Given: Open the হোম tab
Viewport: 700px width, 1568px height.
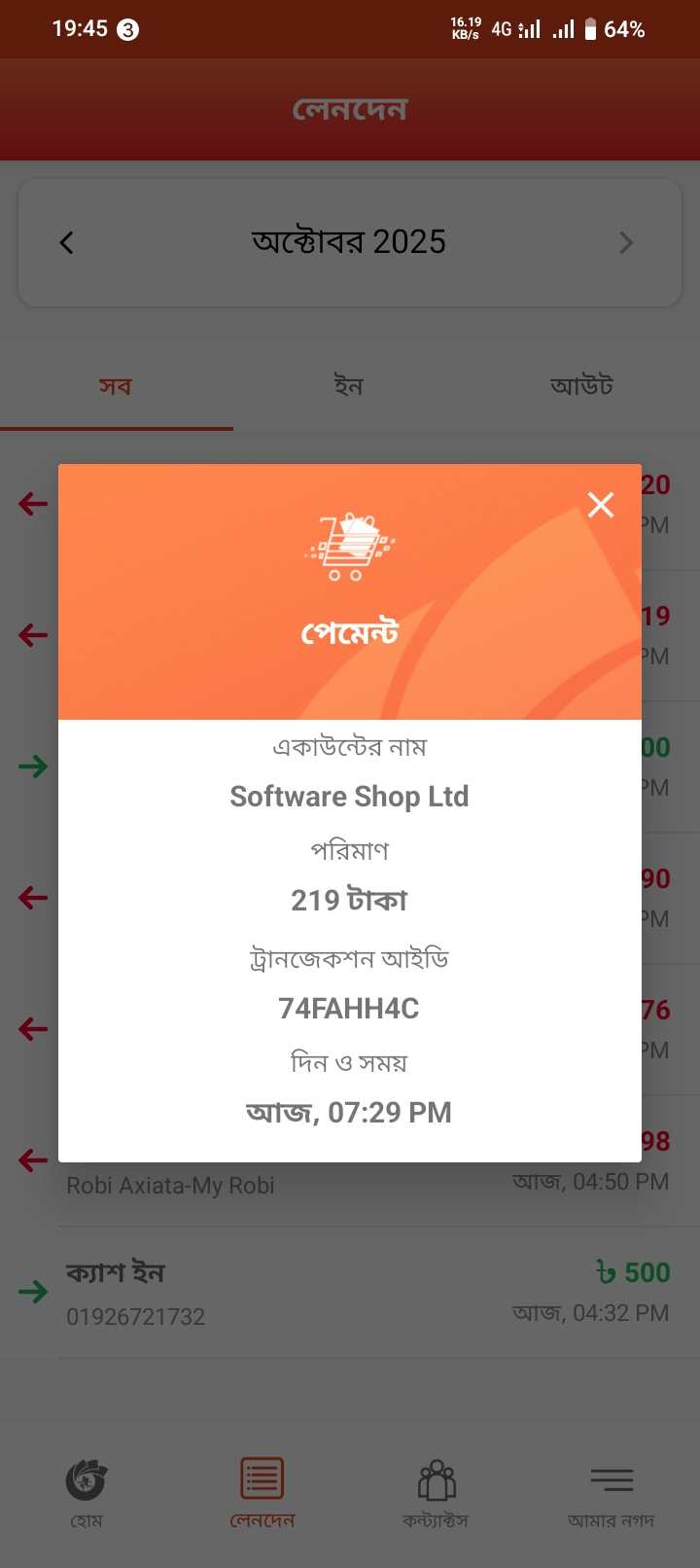Looking at the screenshot, I should (87, 1493).
